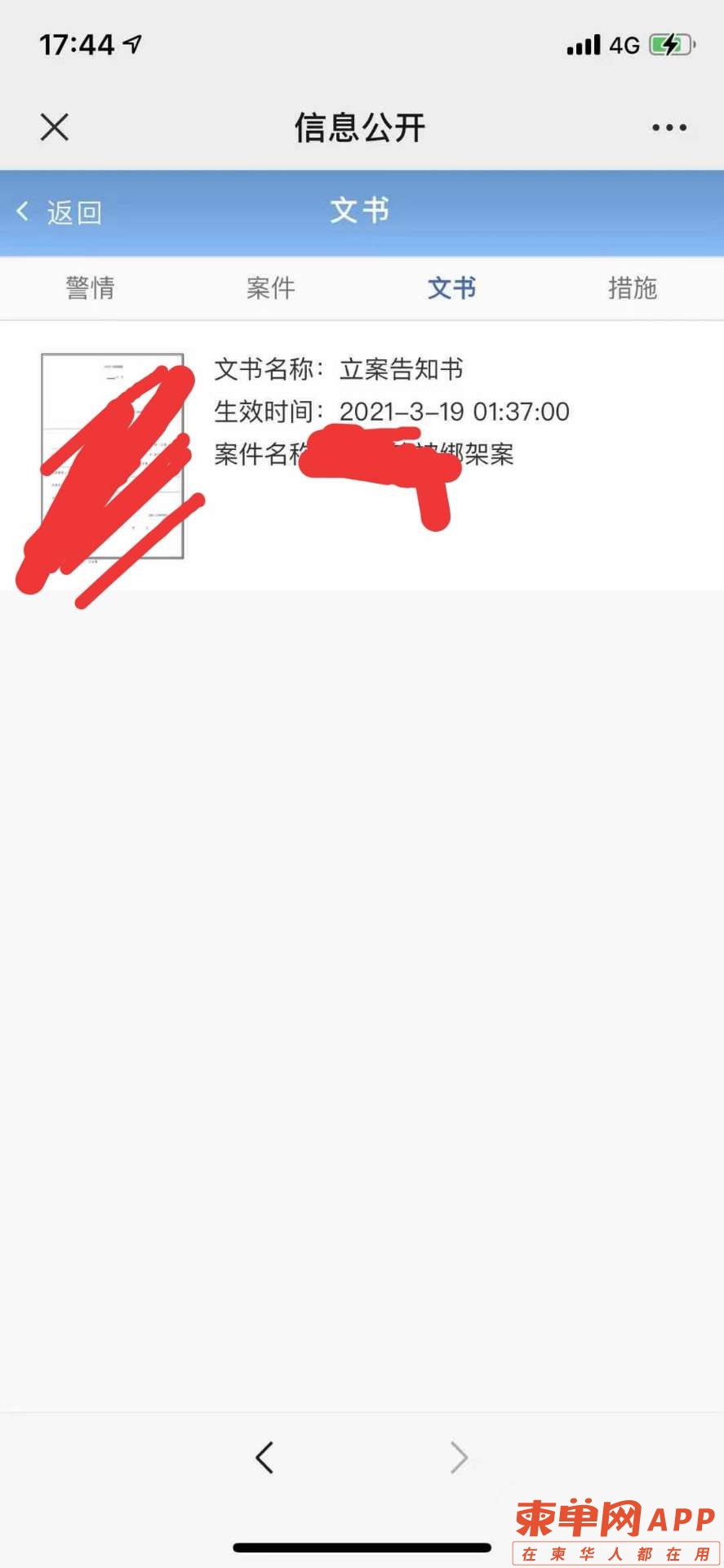Viewport: 724px width, 1568px height.
Task: Go back with 返回 button
Action: point(60,212)
